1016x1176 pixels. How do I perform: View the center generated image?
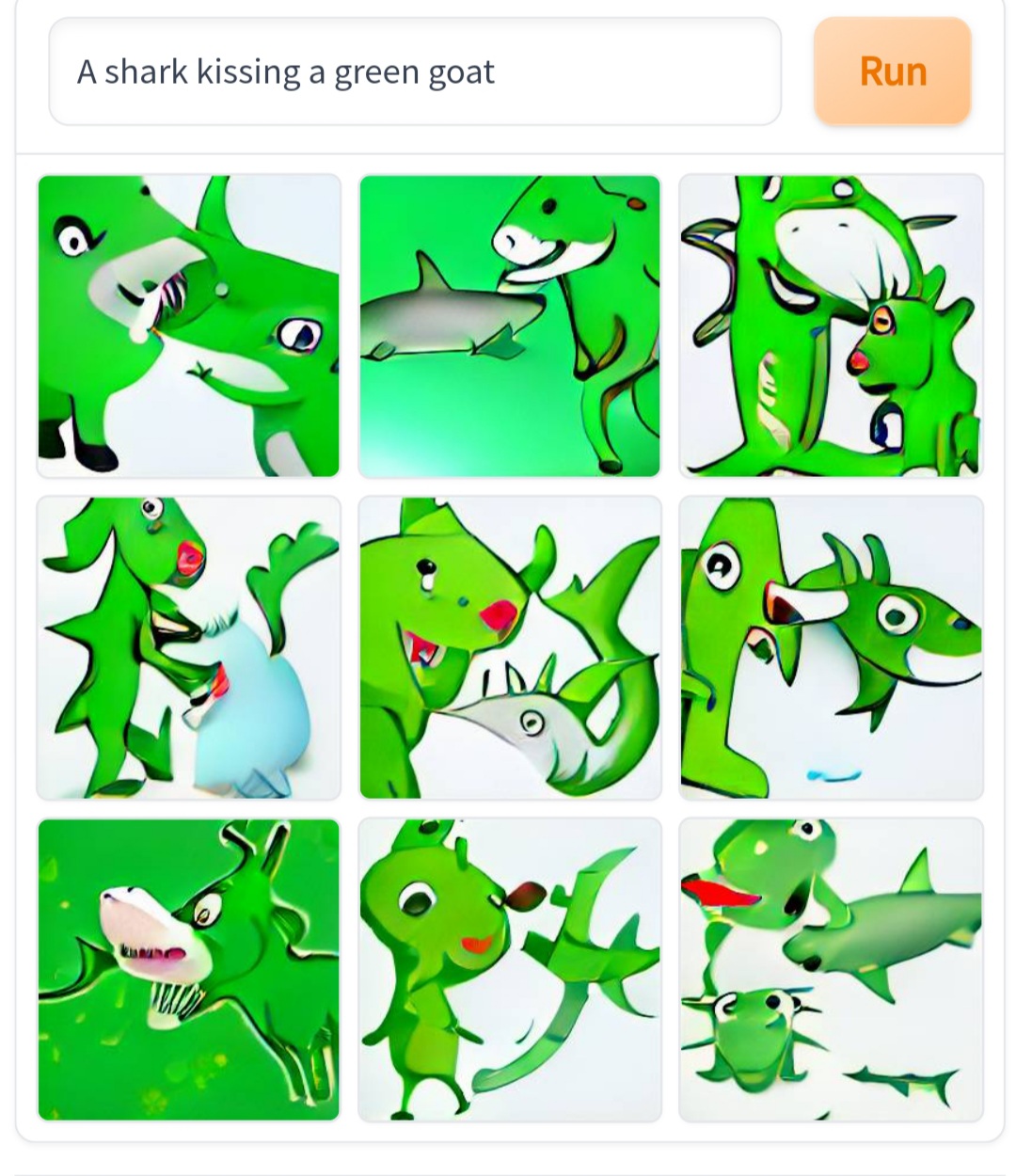click(510, 647)
